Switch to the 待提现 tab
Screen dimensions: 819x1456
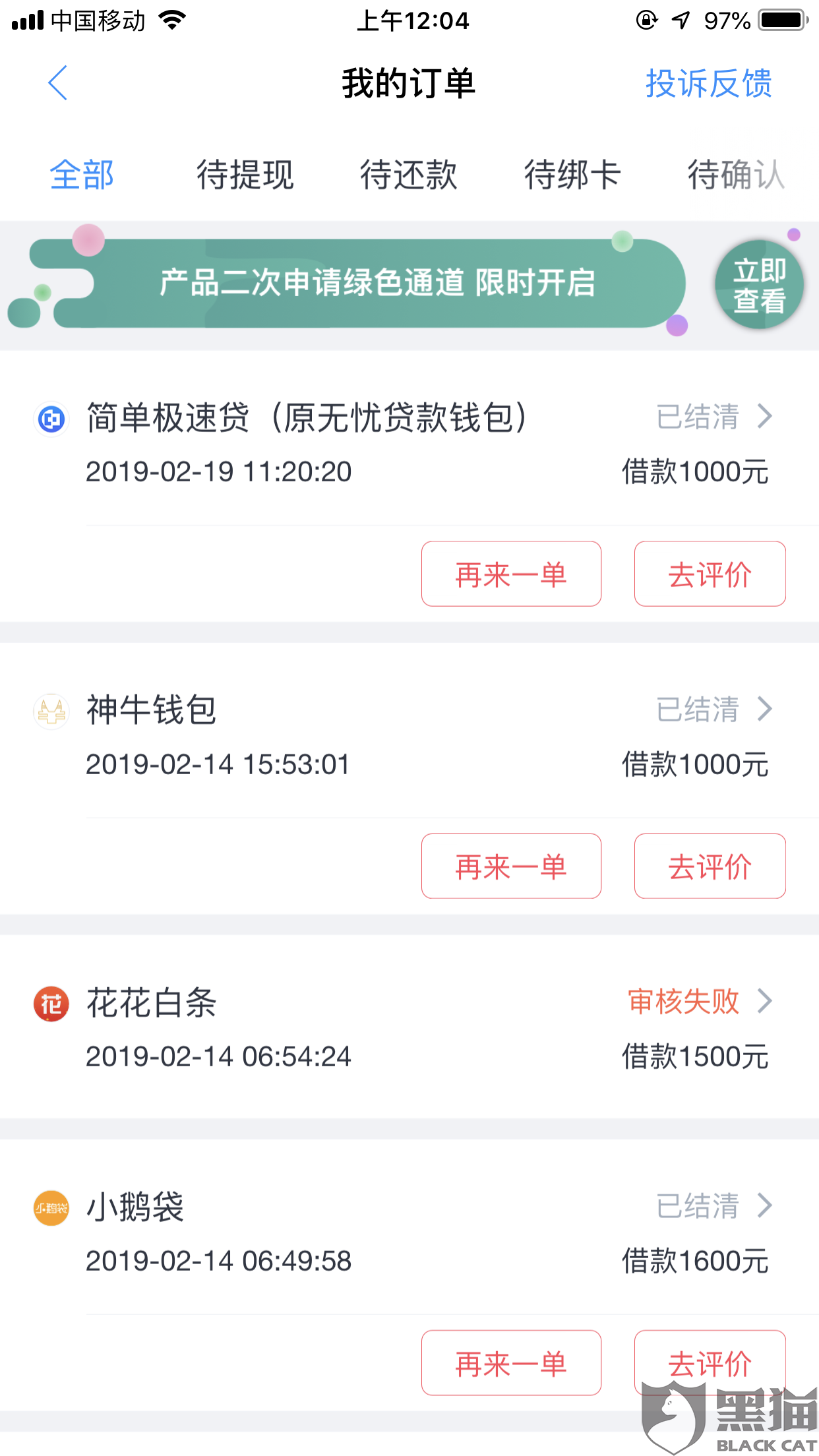coord(245,175)
